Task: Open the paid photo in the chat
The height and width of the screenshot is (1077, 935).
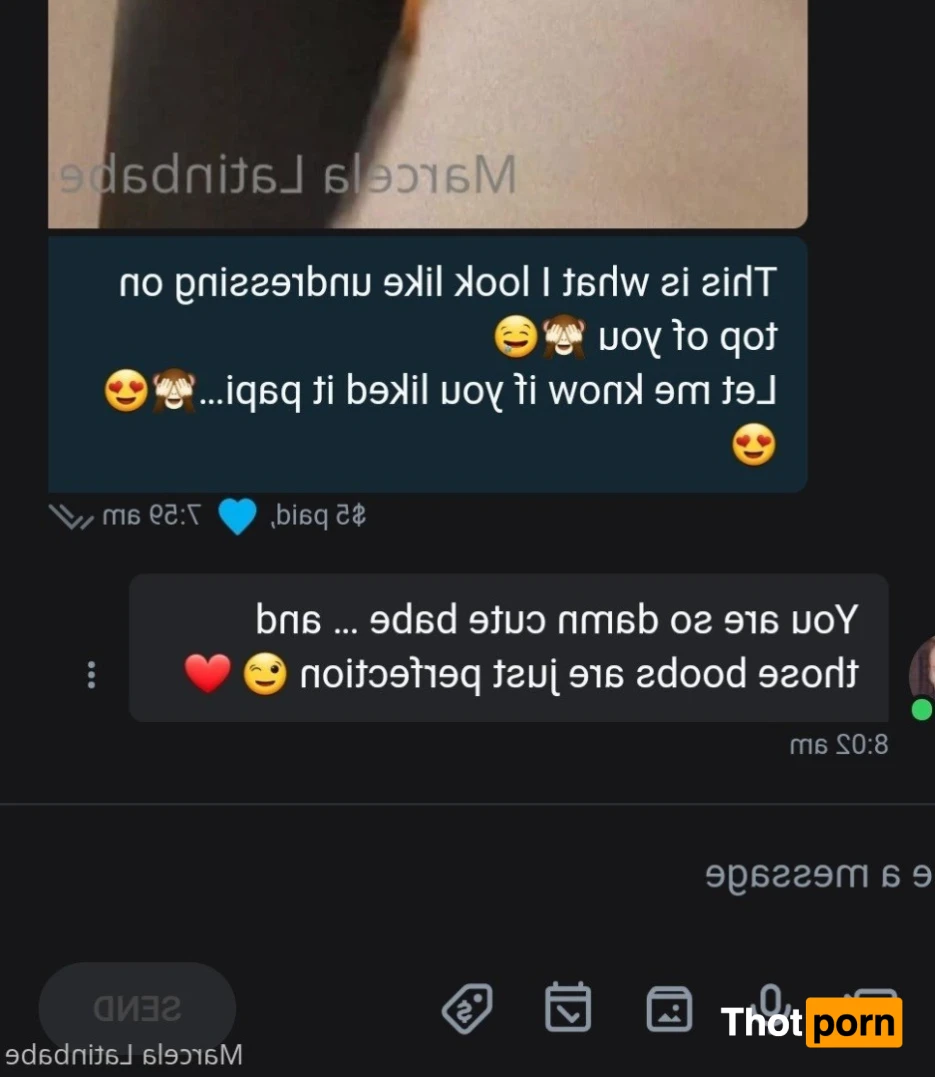Action: click(x=428, y=110)
